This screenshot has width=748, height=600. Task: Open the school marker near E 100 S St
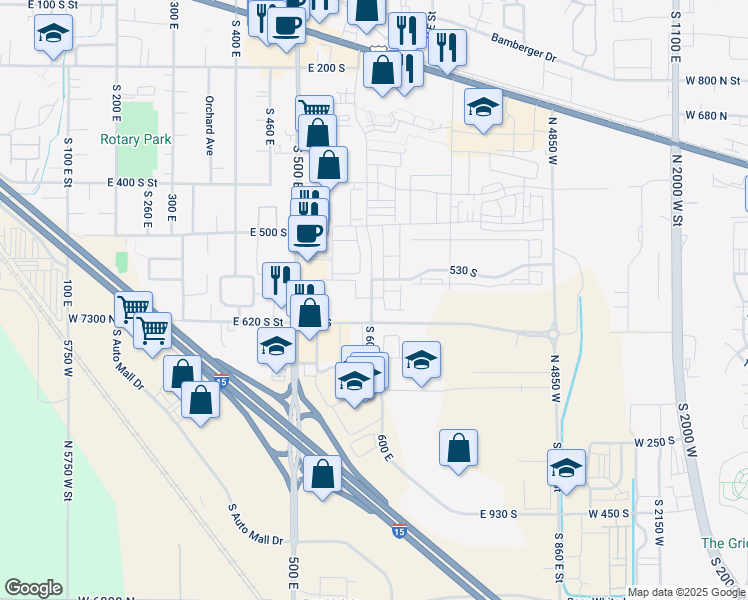53,34
